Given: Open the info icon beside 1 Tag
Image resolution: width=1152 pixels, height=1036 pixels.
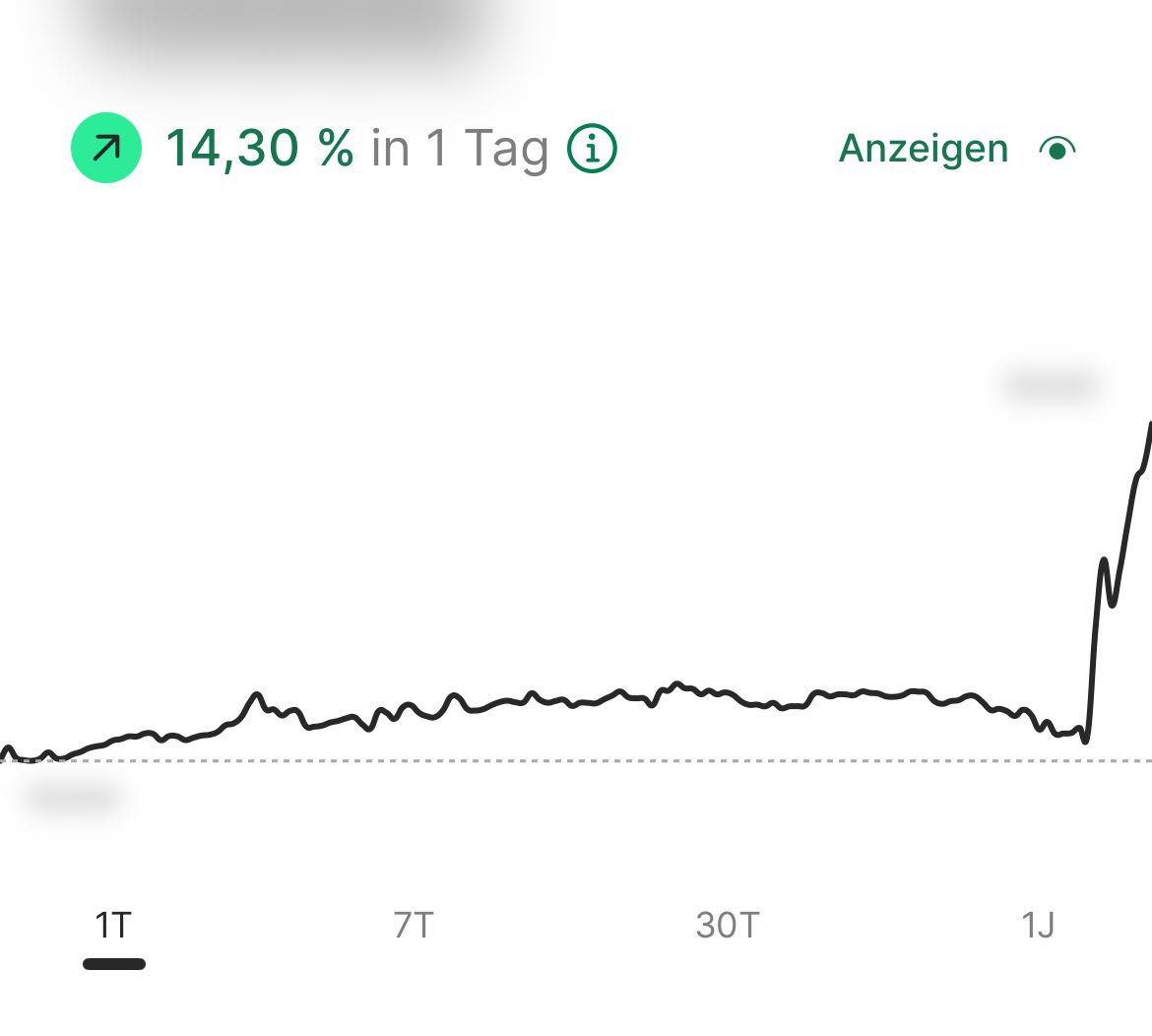Looking at the screenshot, I should [592, 150].
